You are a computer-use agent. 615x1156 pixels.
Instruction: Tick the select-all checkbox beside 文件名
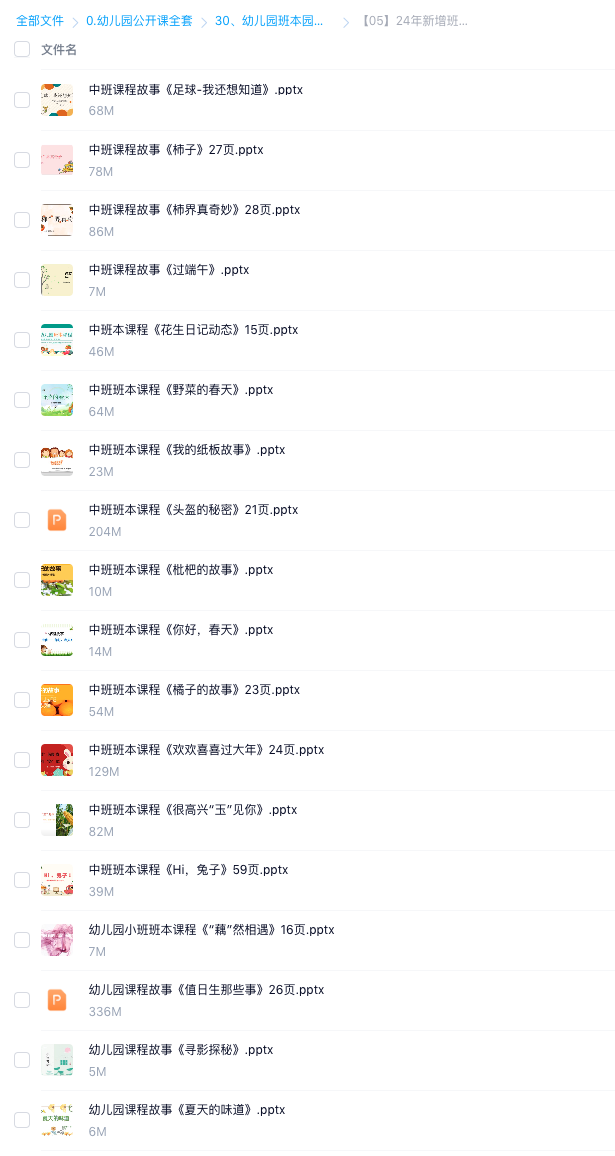[22, 49]
